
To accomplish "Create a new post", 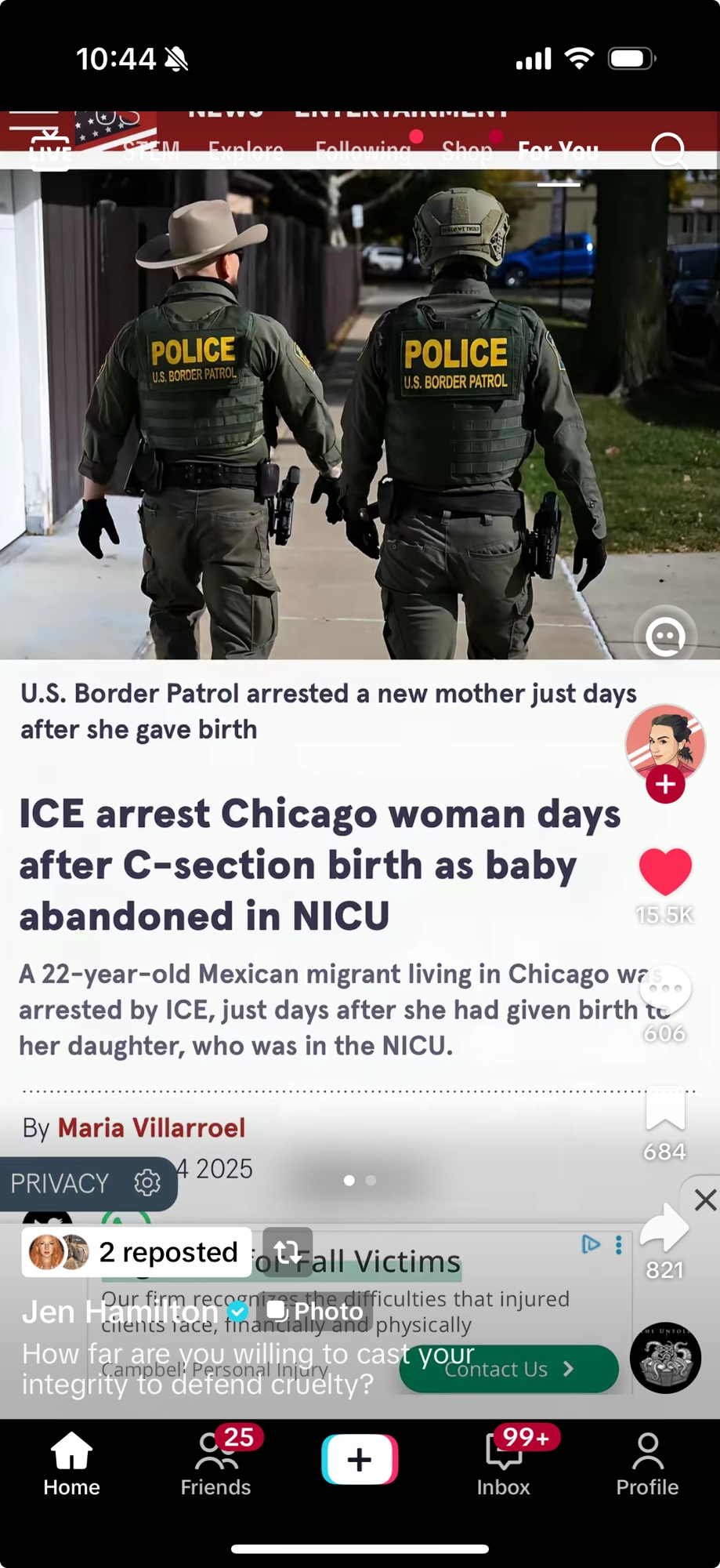I will point(360,1460).
